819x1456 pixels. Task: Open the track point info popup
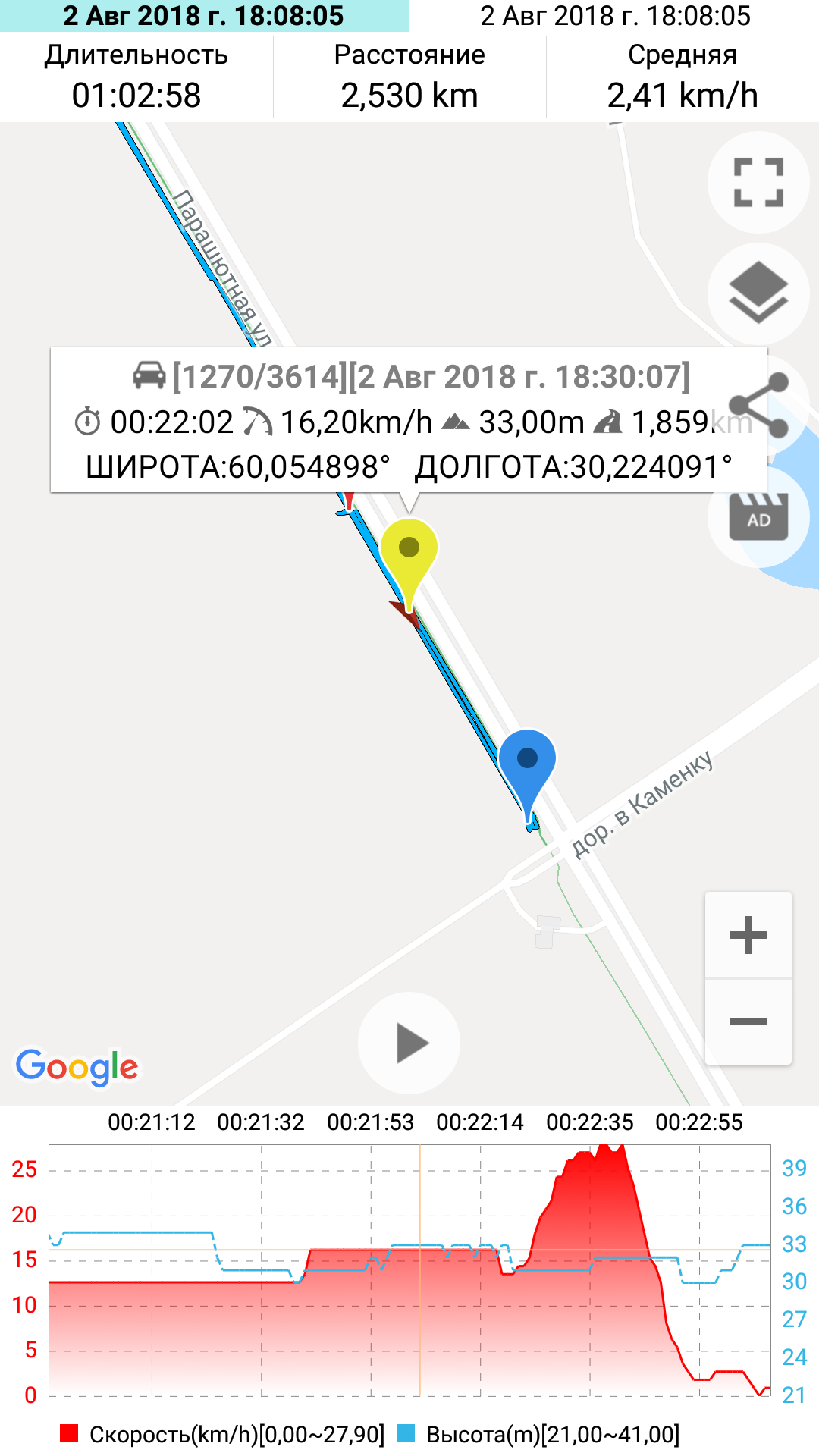[409, 421]
